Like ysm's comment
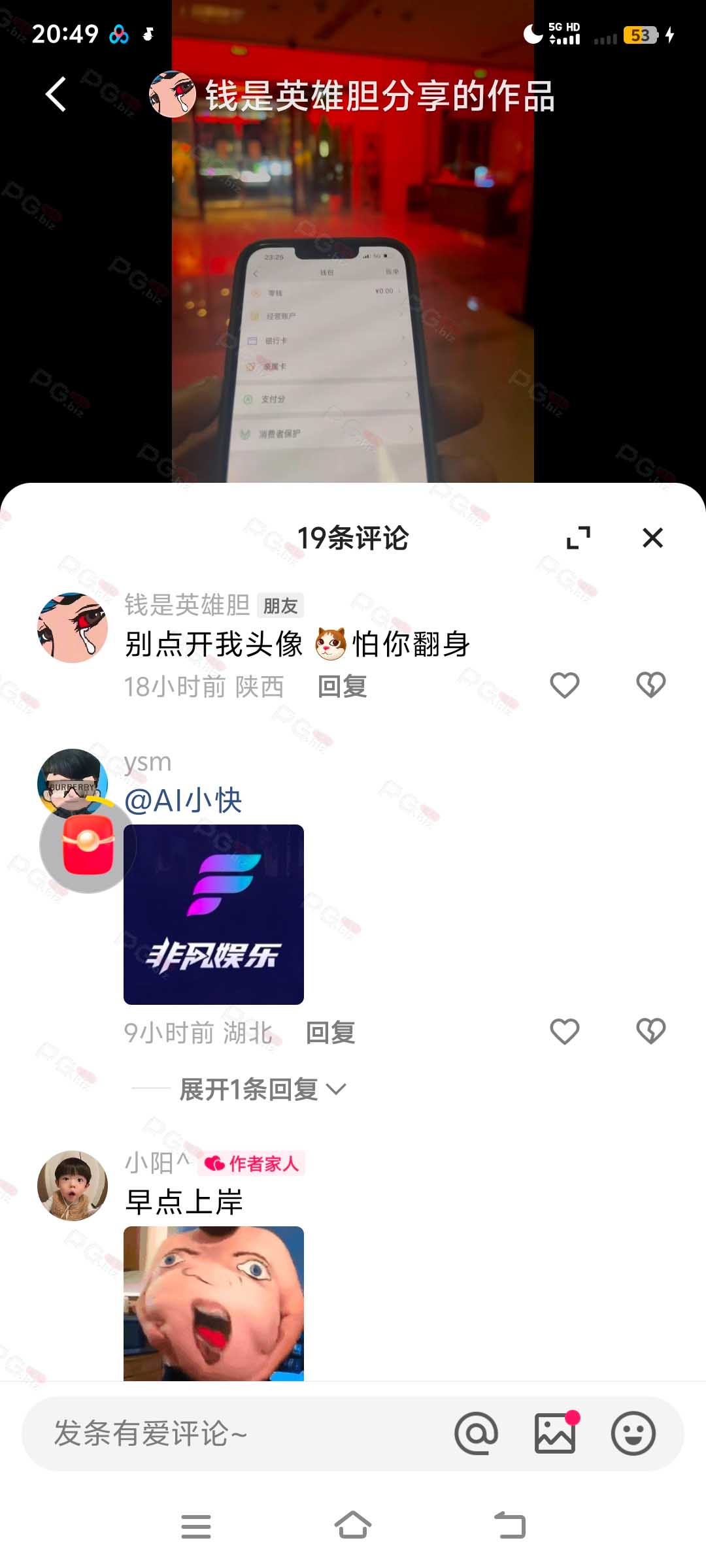The image size is (706, 1568). click(565, 1032)
